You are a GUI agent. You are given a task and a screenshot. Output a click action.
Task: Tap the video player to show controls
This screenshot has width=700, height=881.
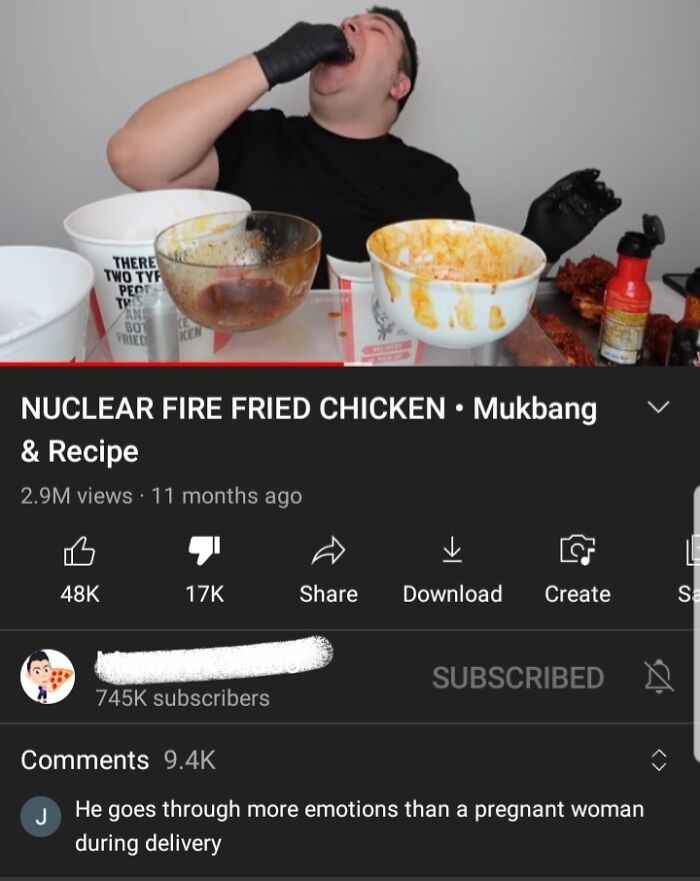350,180
